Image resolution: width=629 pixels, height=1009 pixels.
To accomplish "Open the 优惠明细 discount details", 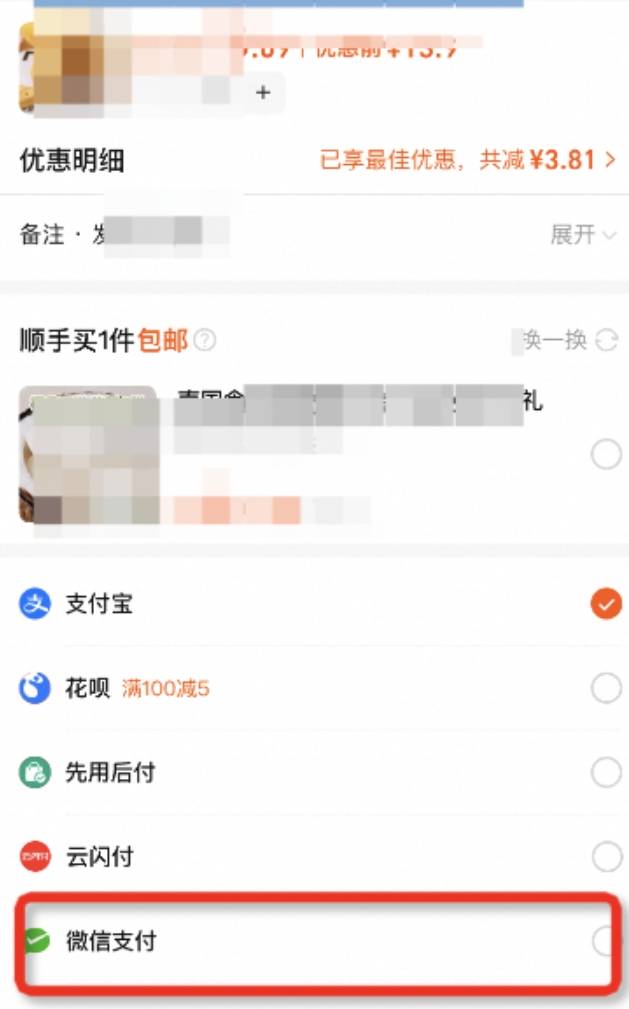I will [314, 160].
